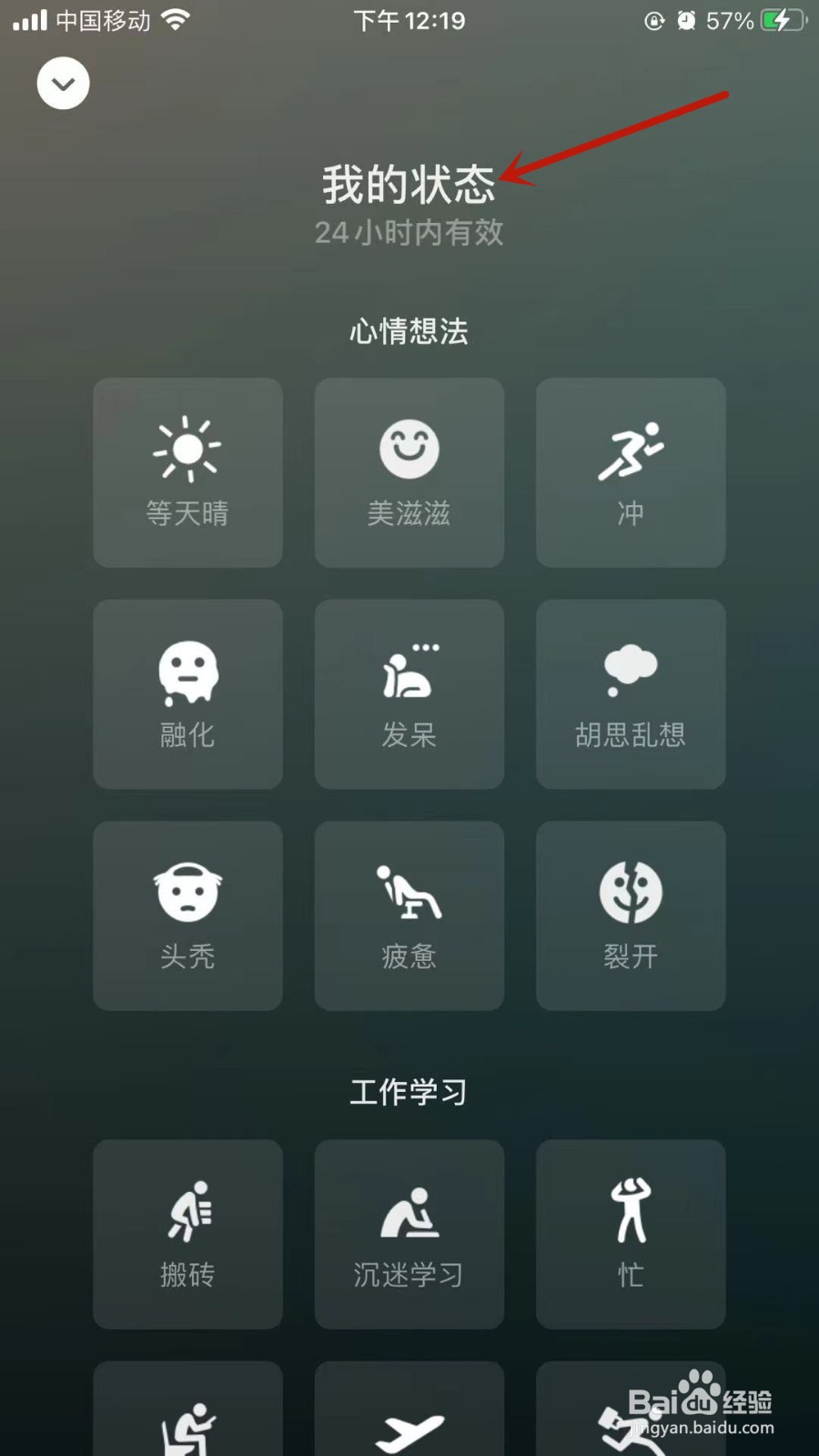Image resolution: width=819 pixels, height=1456 pixels.
Task: Set status to 沉迷学习
Action: (409, 1234)
